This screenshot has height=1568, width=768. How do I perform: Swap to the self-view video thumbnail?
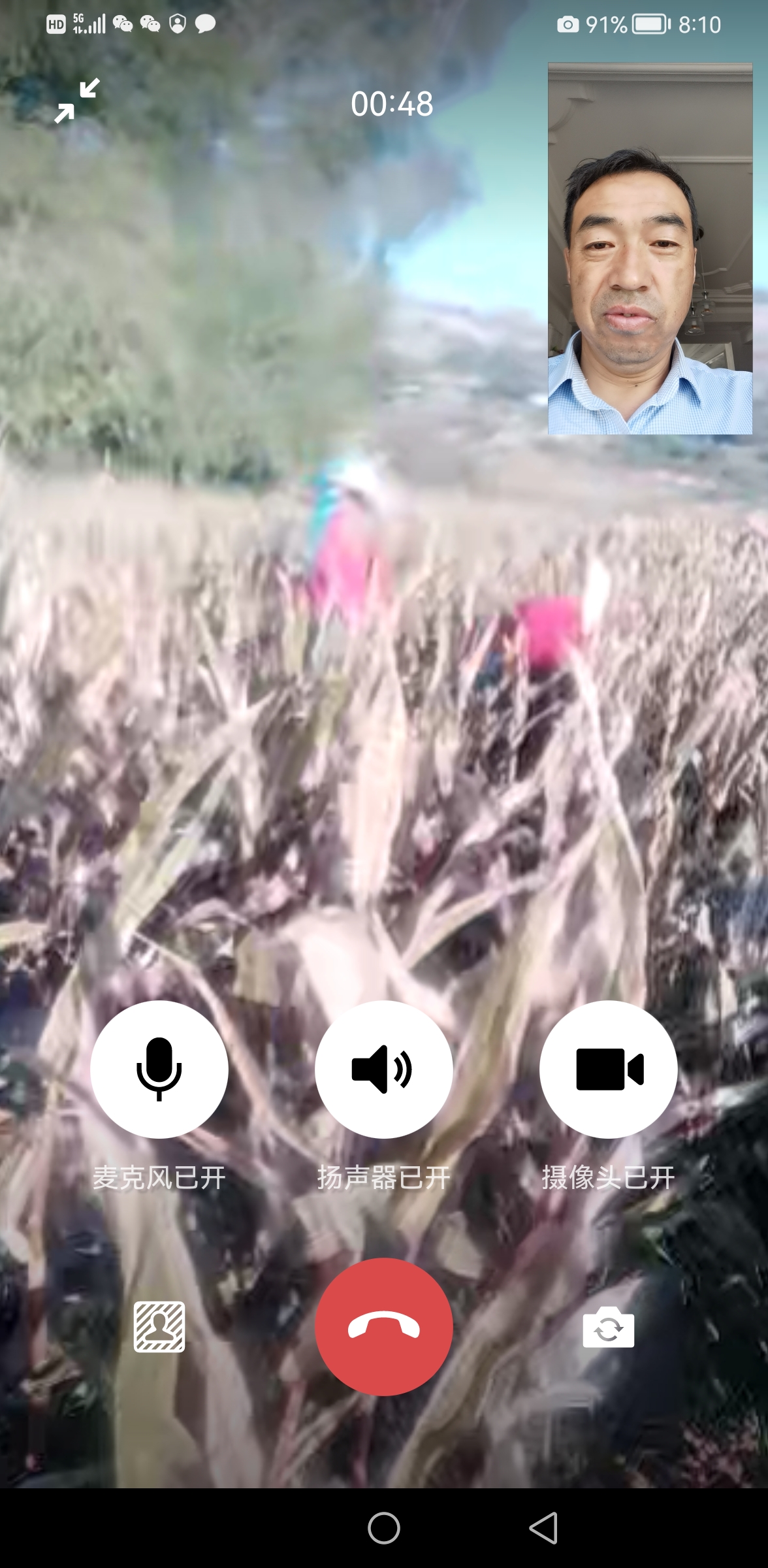coord(650,249)
